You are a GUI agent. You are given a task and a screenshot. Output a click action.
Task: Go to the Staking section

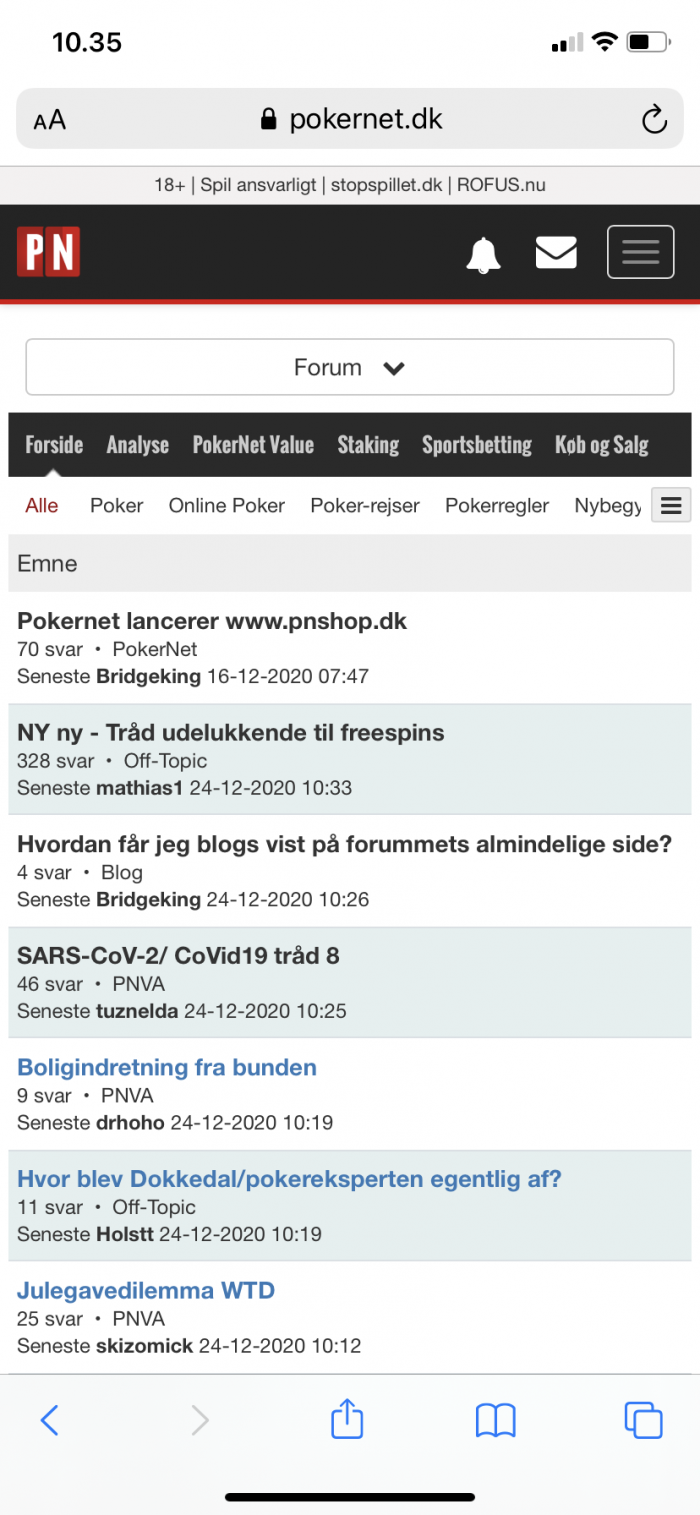[368, 445]
